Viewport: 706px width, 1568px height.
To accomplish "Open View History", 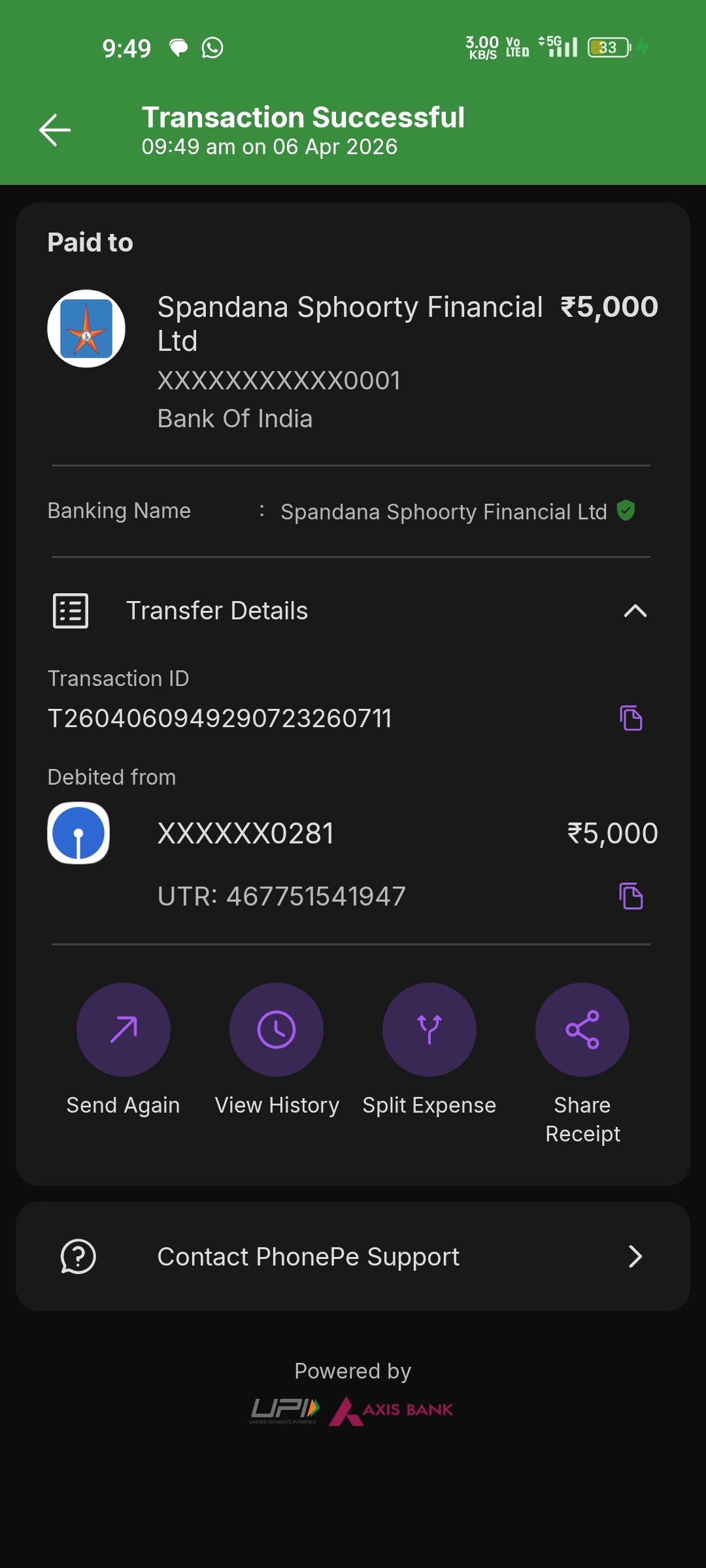I will (277, 1030).
